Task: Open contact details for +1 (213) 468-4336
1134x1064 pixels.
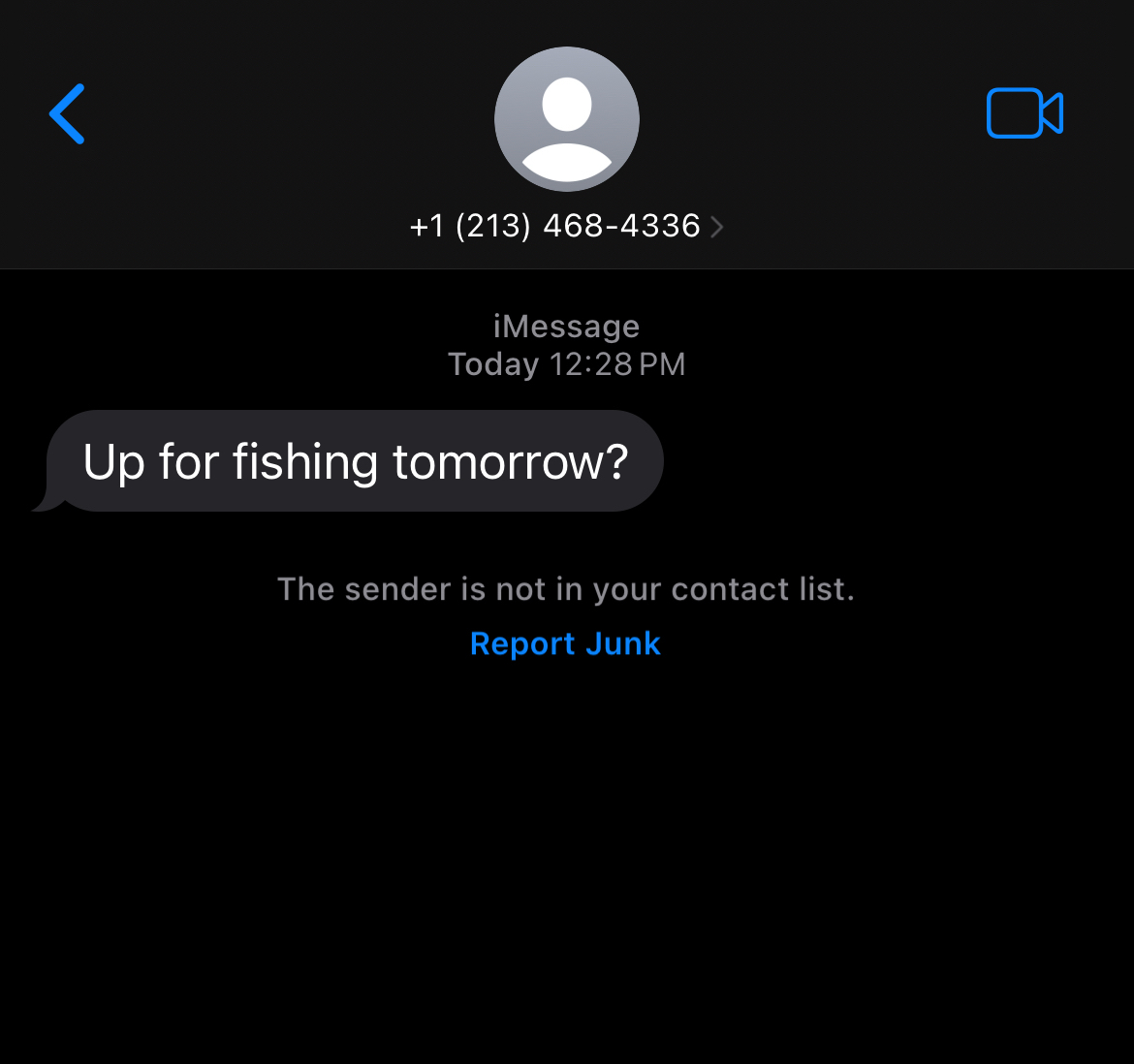Action: coord(566,226)
